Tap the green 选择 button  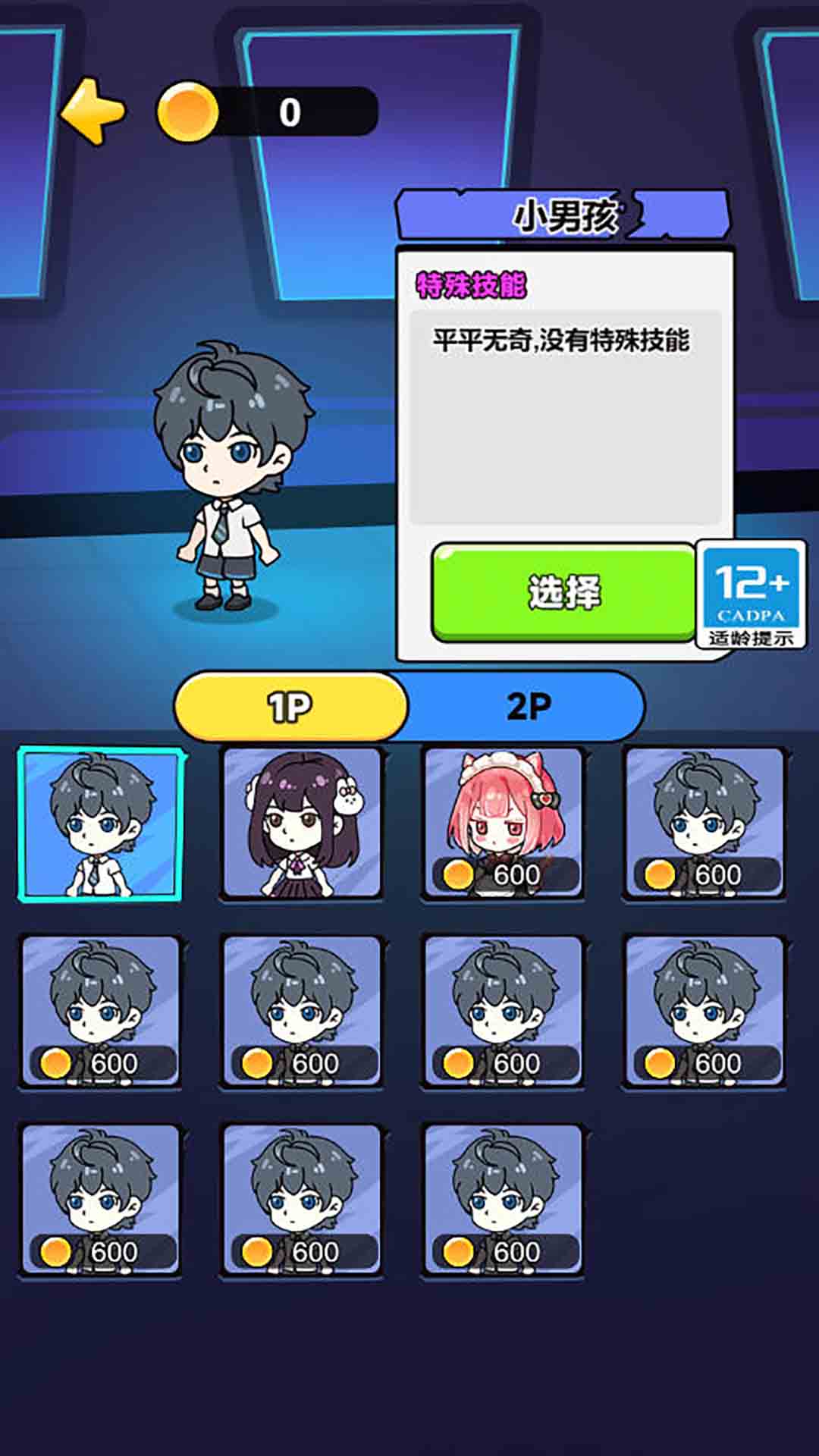tap(563, 592)
